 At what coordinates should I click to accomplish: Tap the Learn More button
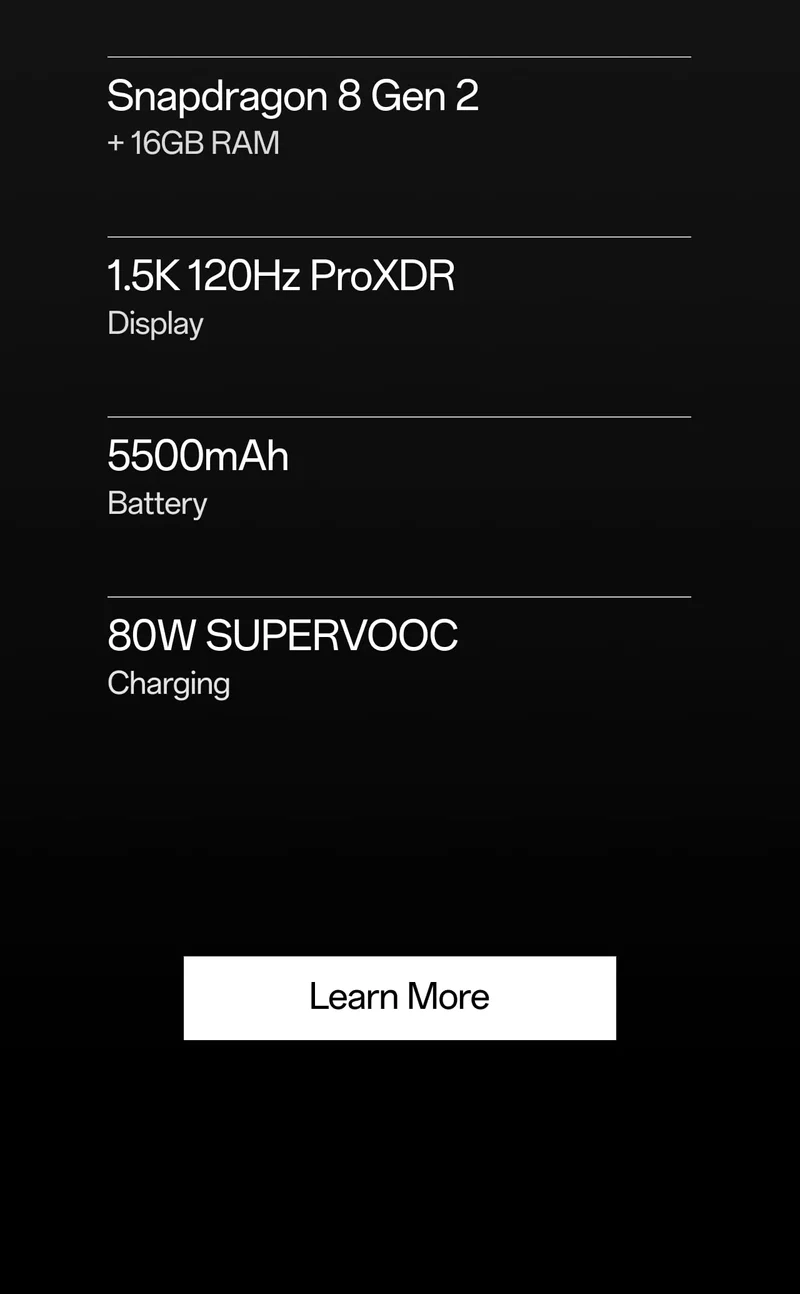pyautogui.click(x=399, y=997)
